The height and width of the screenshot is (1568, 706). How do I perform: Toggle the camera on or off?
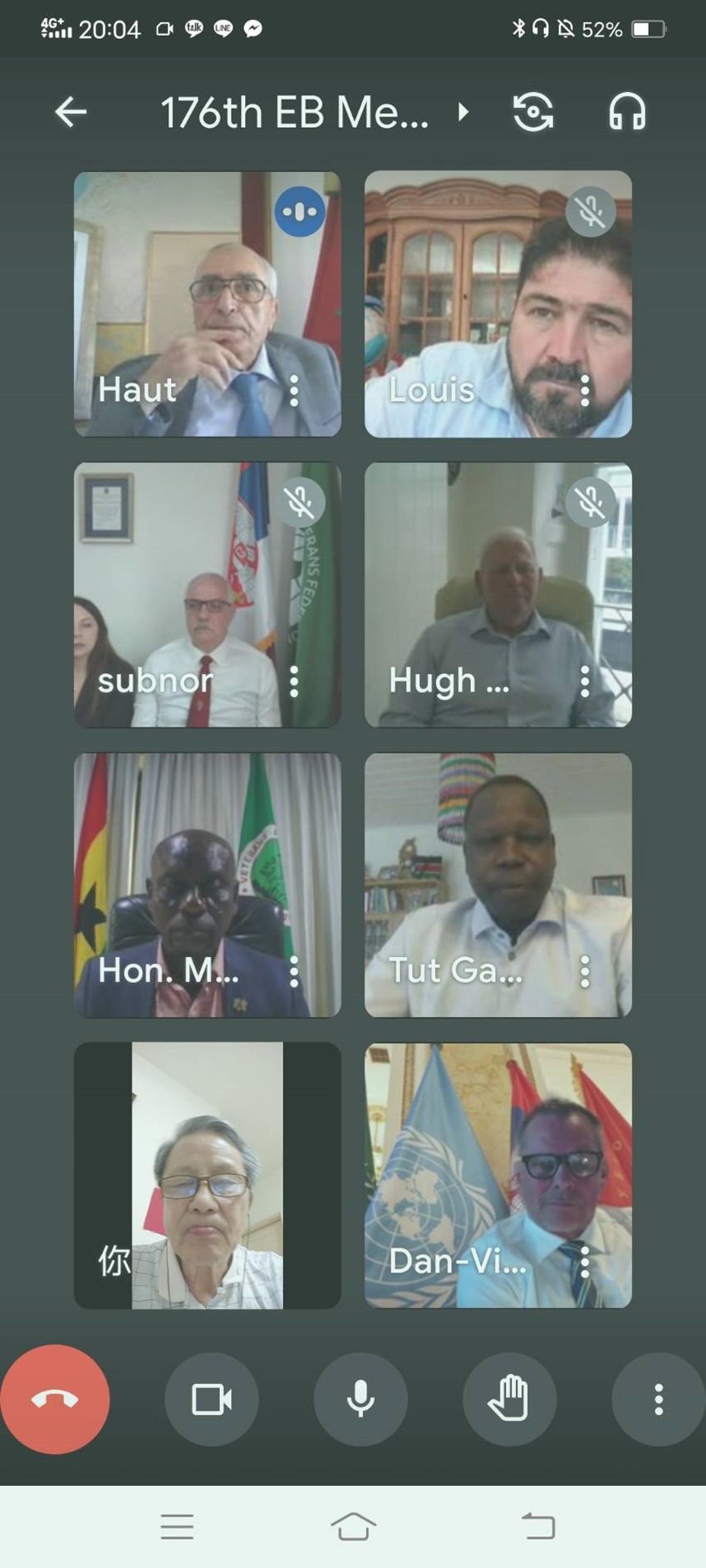[x=212, y=1399]
